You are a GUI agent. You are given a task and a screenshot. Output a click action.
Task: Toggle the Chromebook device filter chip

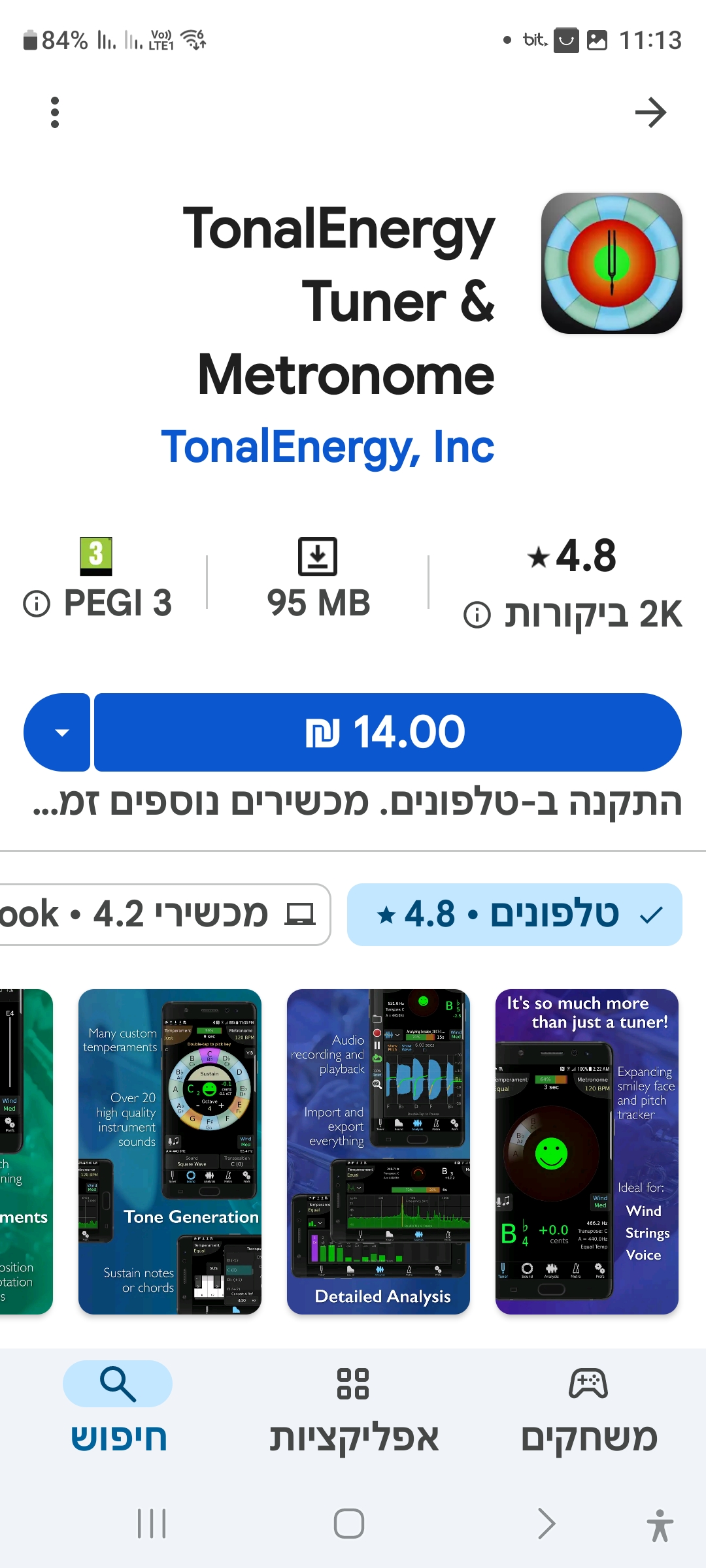157,915
